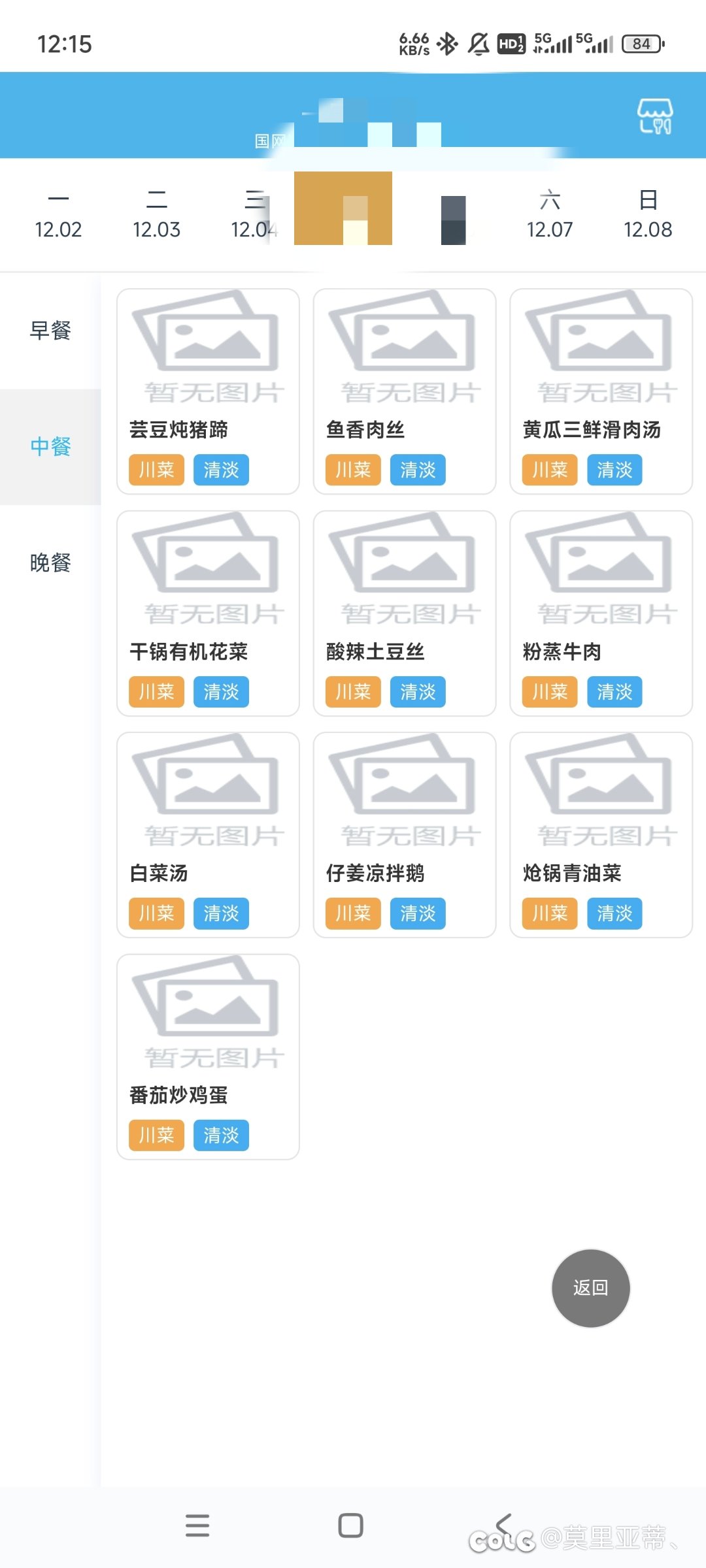Open the 芸豆炖猪蹄 dish card
706x1568 pixels.
click(x=208, y=391)
